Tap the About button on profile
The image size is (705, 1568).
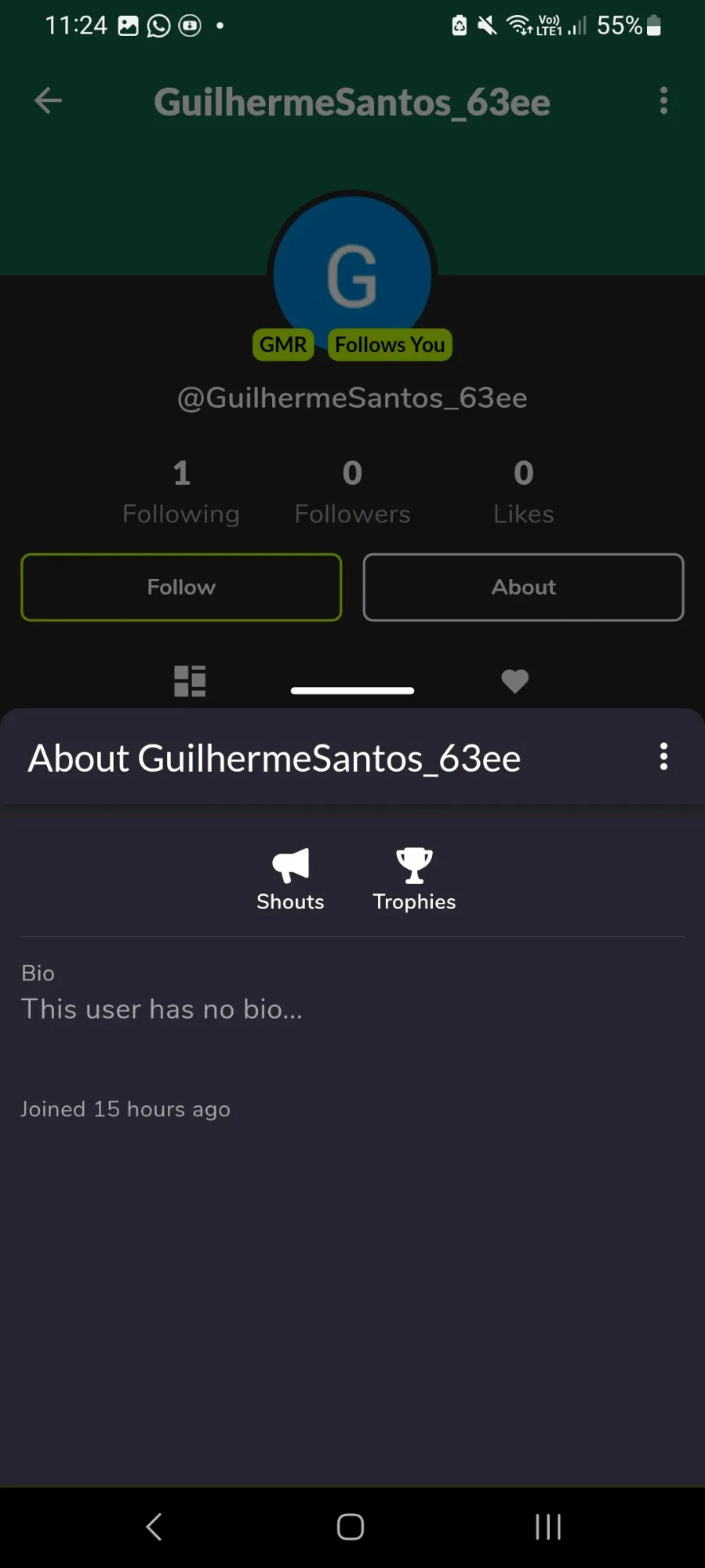pos(523,587)
